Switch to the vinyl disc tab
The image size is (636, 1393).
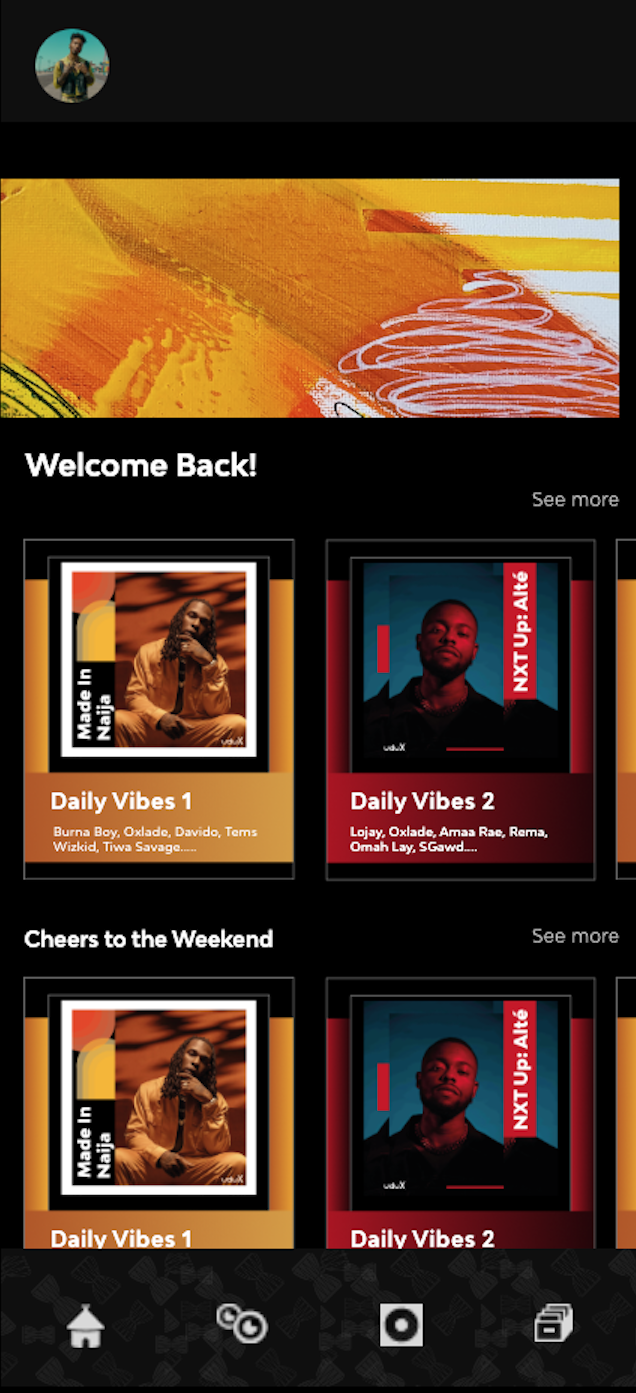coord(401,1326)
